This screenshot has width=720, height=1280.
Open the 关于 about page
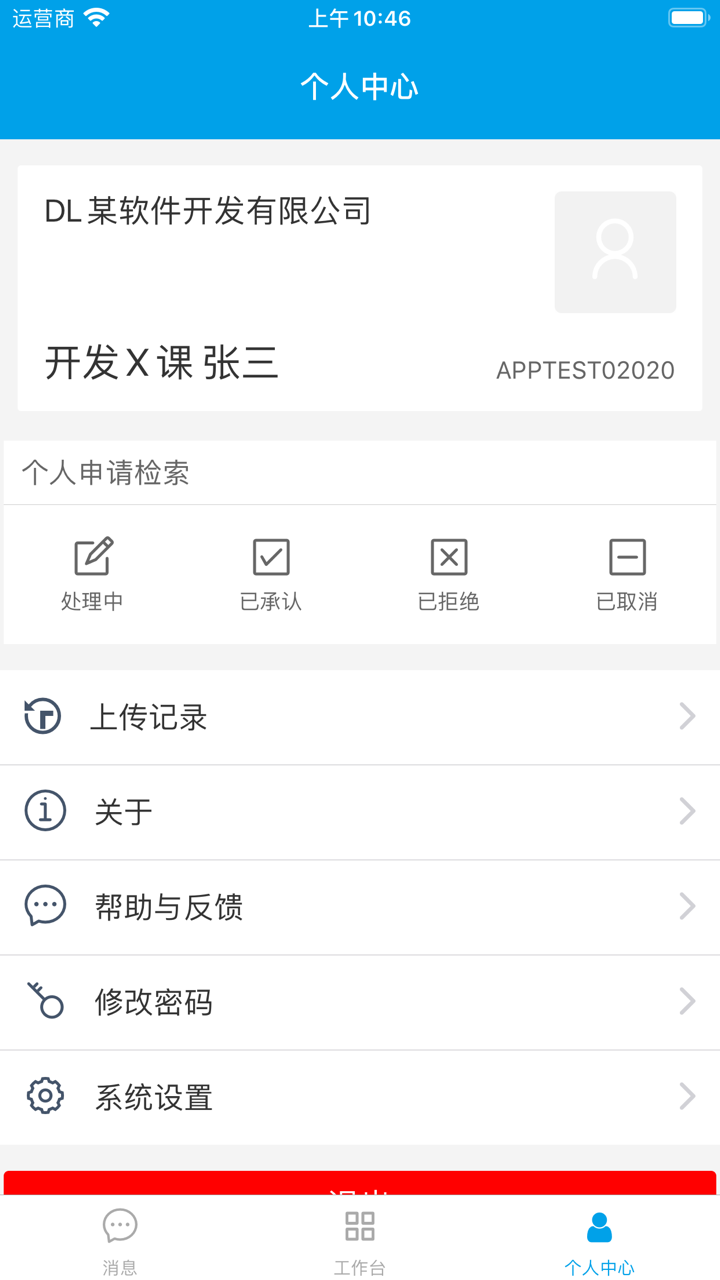click(360, 811)
